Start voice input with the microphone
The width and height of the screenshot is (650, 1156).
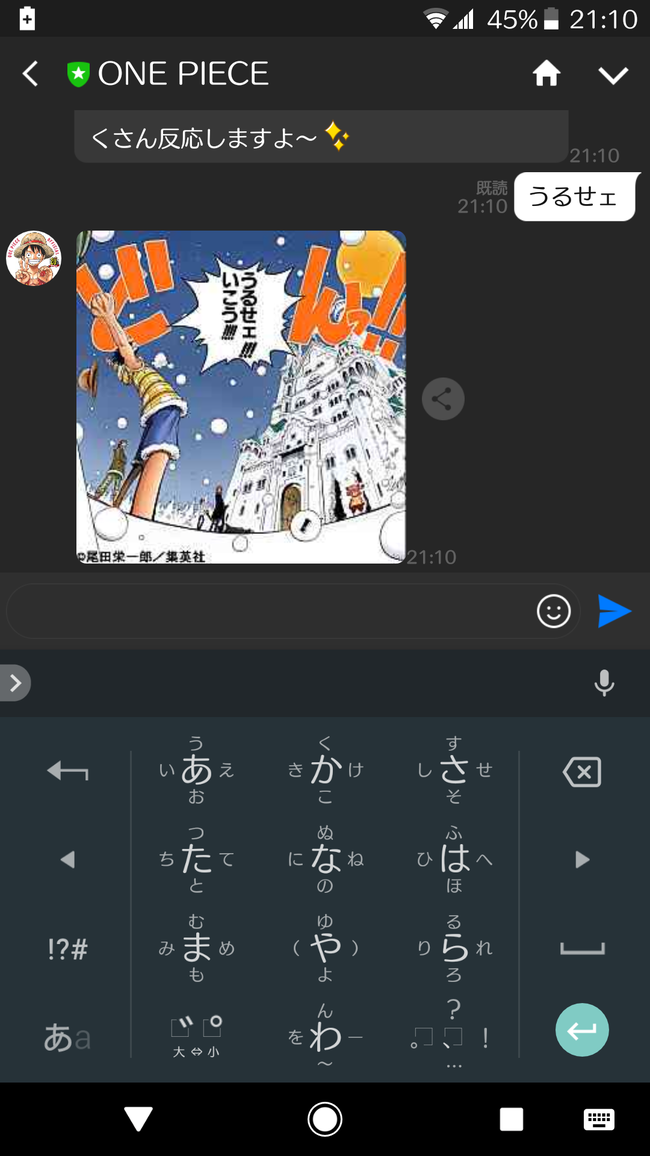(604, 683)
